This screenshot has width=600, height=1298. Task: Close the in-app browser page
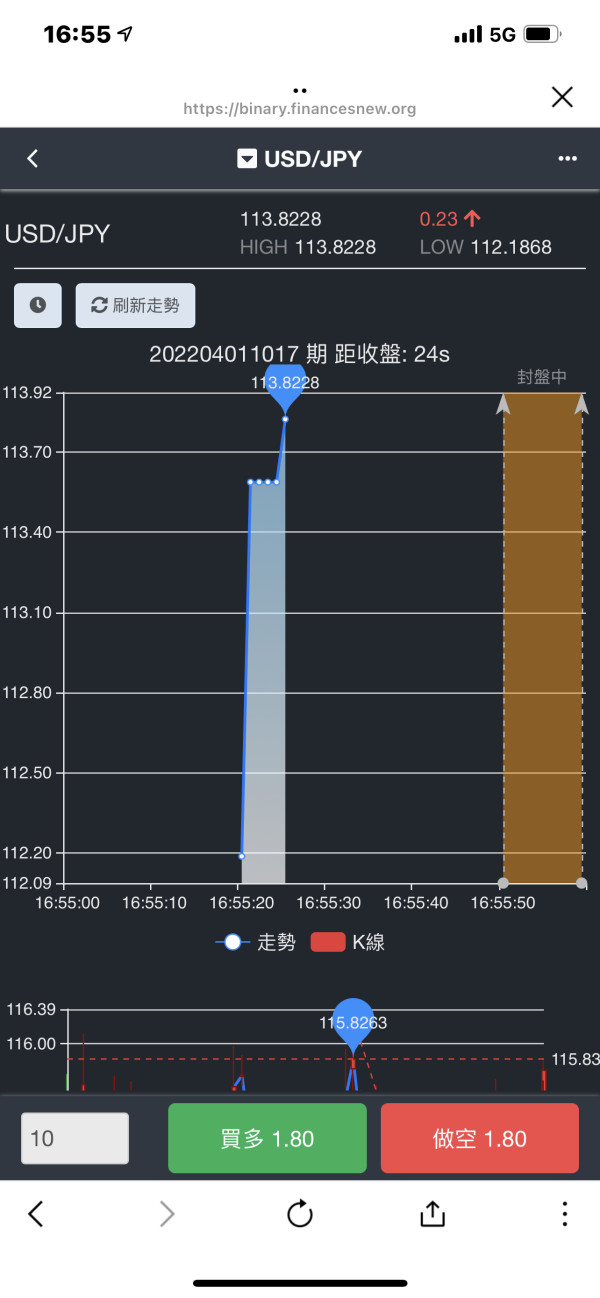[x=562, y=96]
